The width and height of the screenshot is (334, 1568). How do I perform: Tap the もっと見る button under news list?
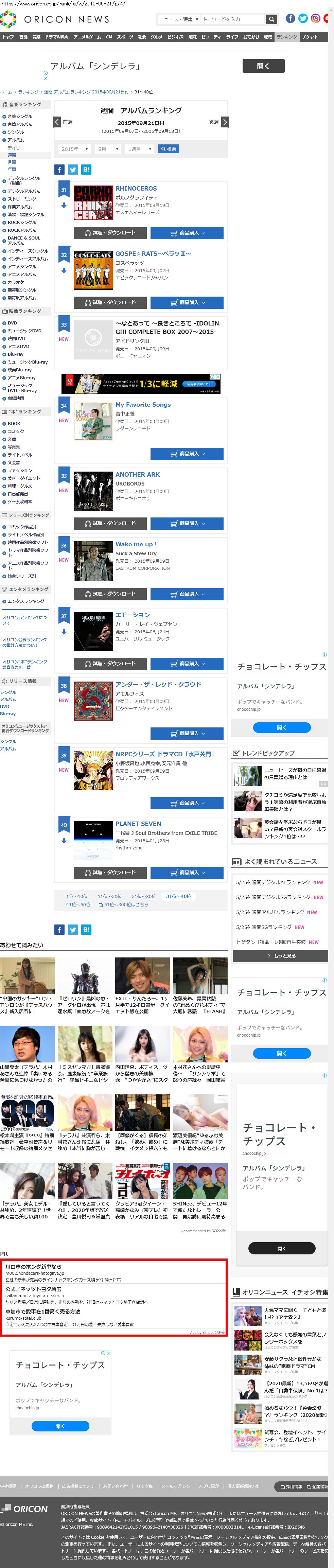click(280, 956)
